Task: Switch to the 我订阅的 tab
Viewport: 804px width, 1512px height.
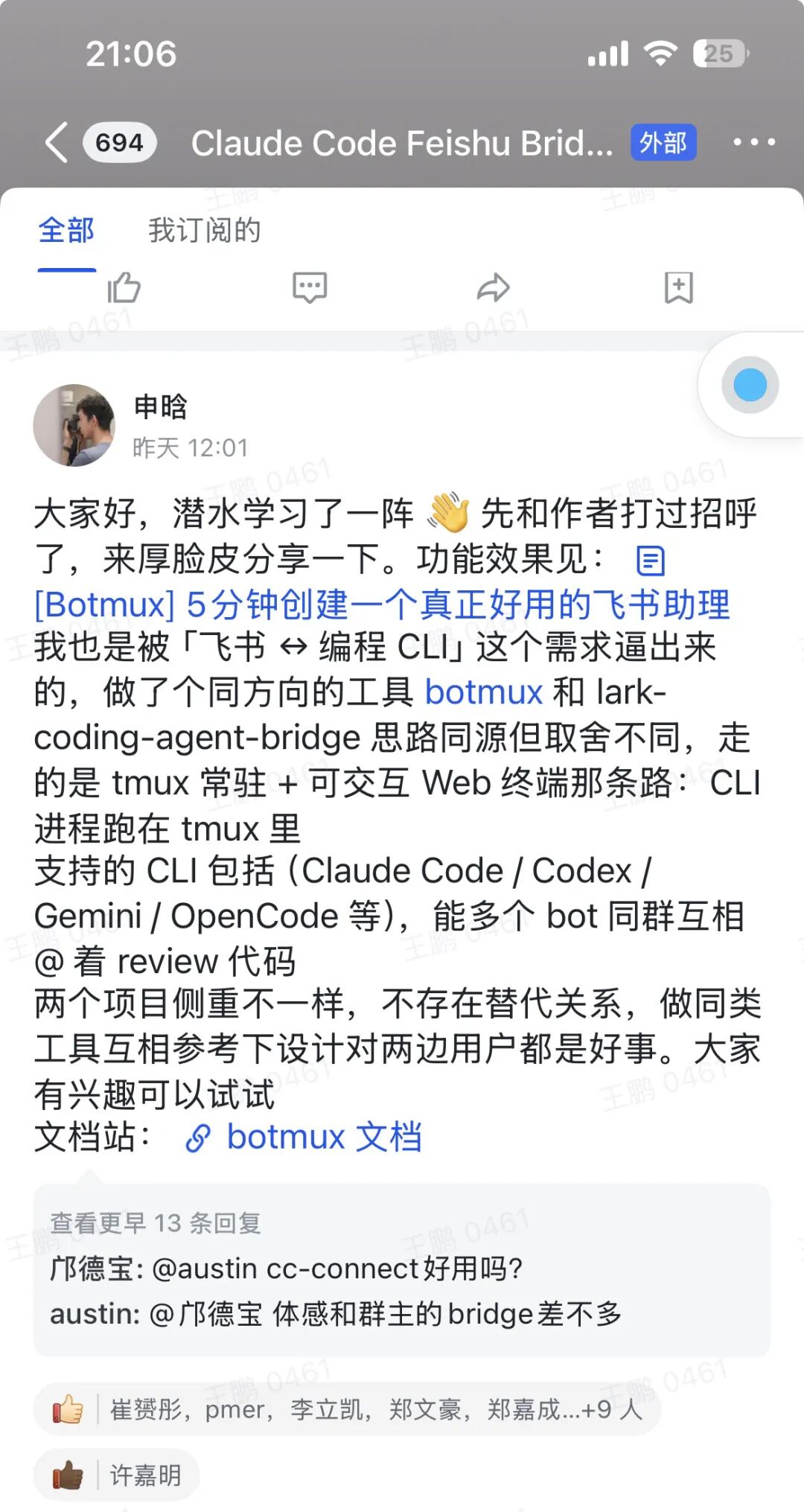Action: click(205, 231)
